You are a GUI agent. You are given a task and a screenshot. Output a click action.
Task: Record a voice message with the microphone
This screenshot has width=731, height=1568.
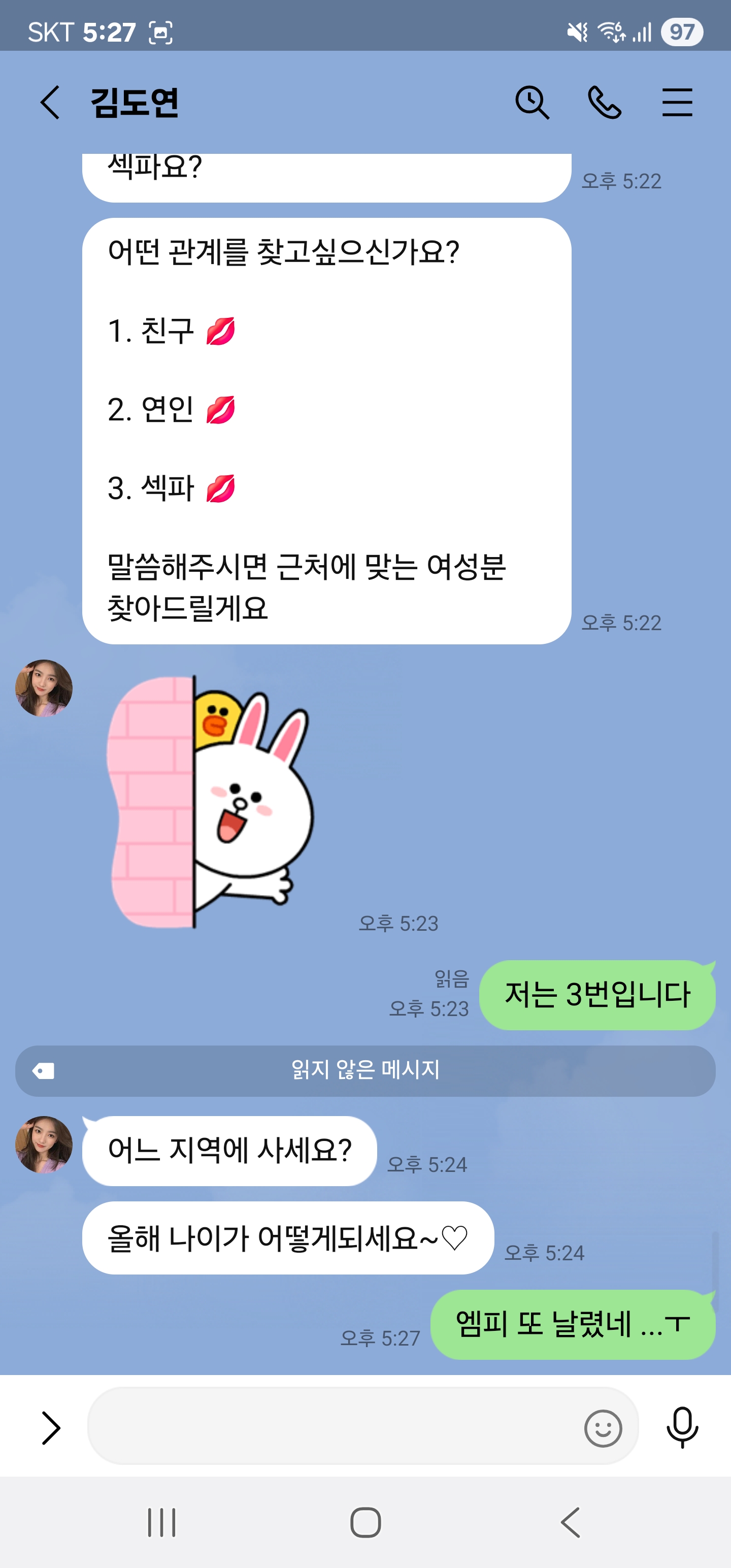tap(682, 1427)
